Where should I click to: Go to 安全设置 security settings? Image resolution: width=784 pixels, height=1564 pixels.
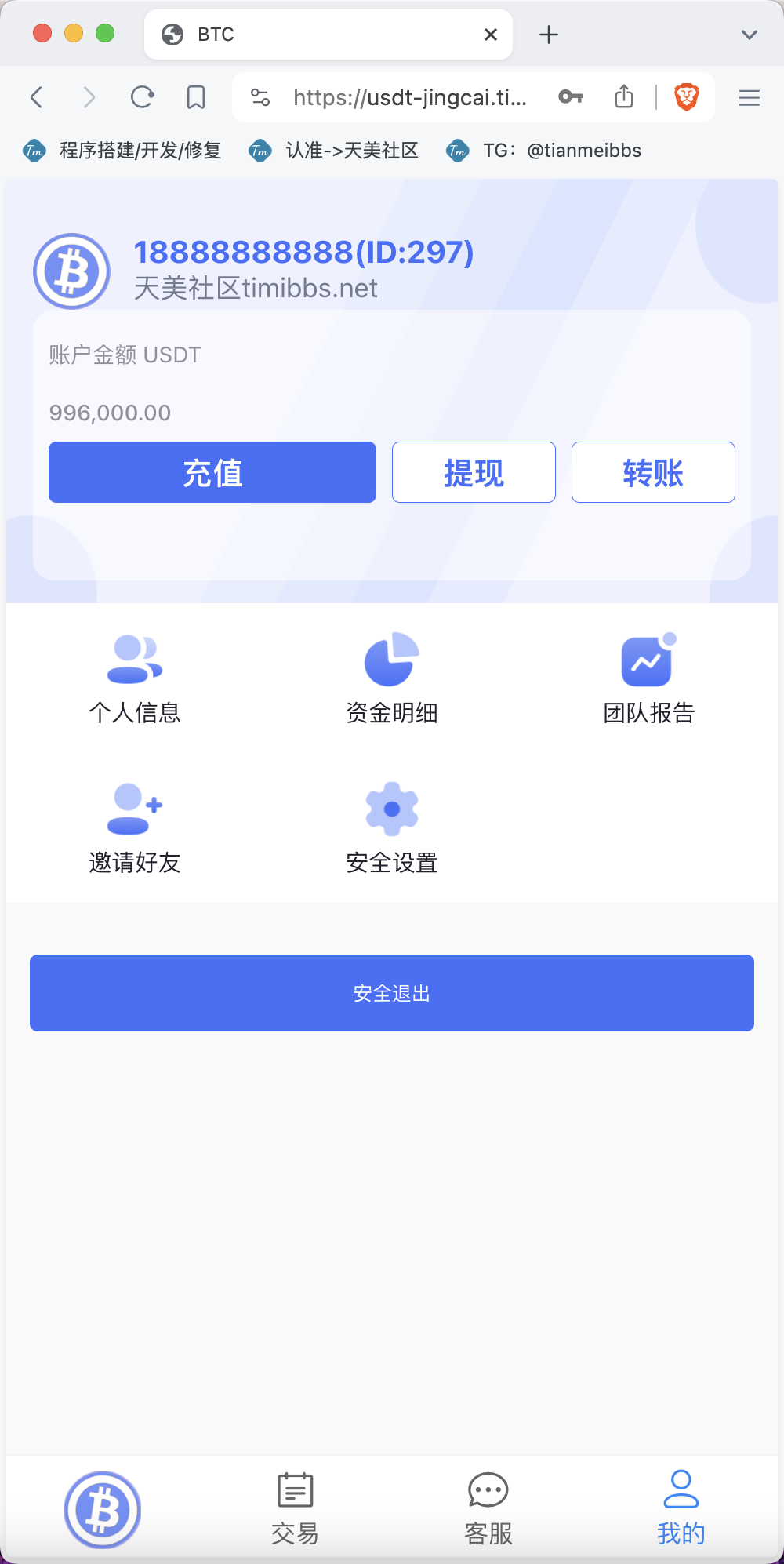coord(392,828)
